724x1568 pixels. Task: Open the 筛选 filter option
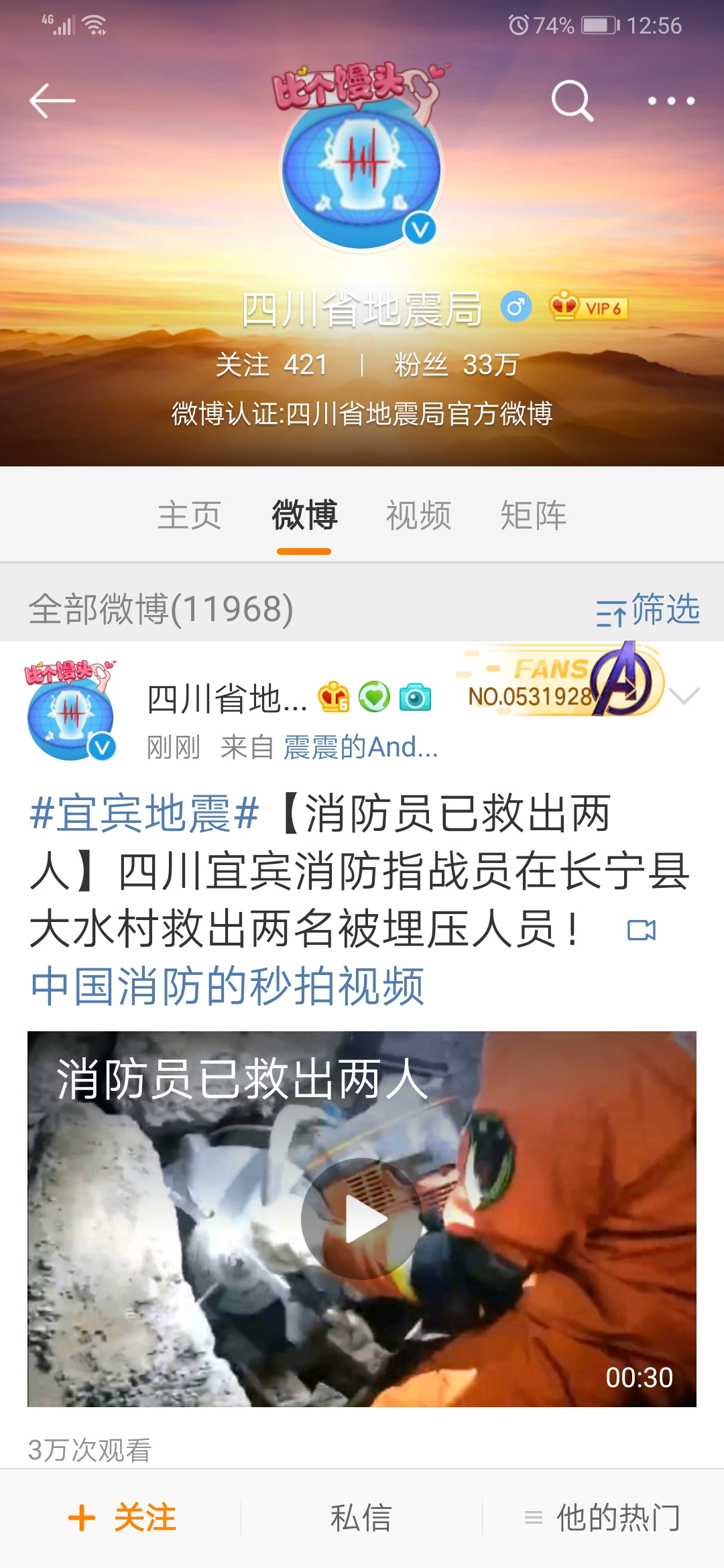648,610
